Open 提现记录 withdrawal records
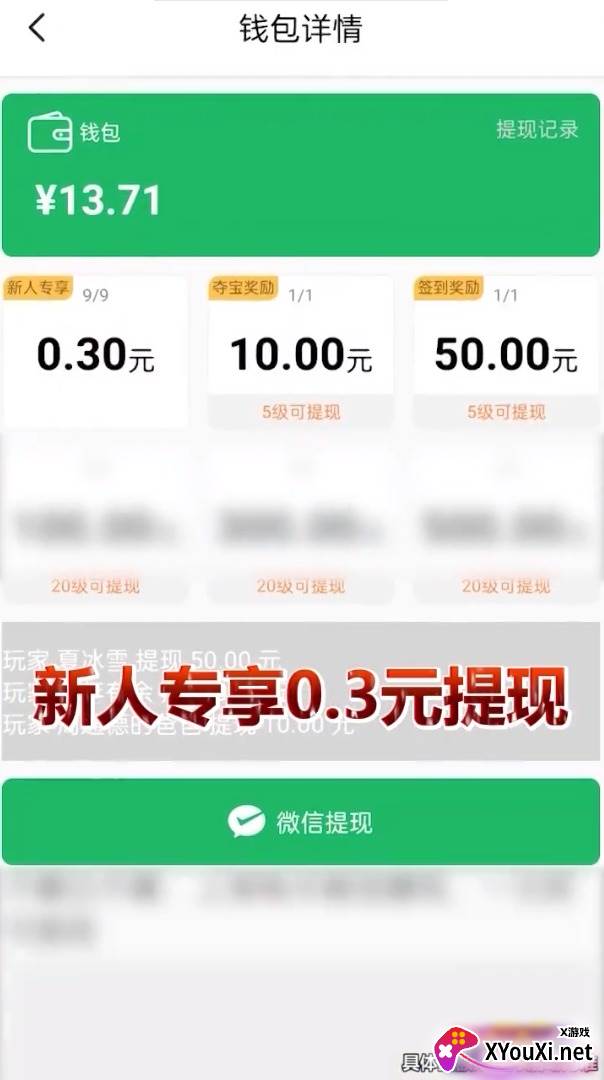This screenshot has width=604, height=1080. pos(537,129)
